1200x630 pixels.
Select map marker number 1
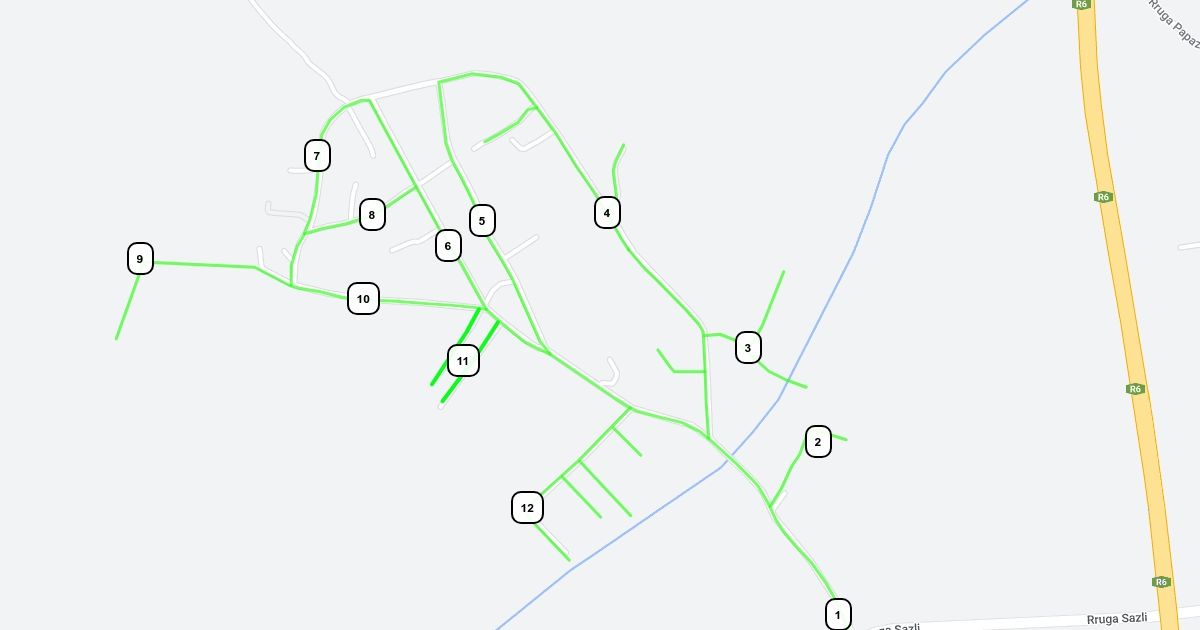click(838, 614)
